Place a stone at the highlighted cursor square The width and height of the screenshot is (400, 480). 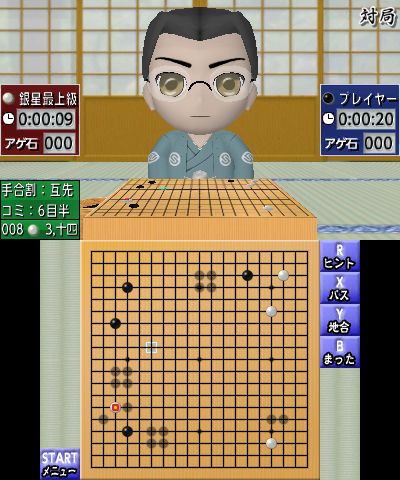[152, 347]
